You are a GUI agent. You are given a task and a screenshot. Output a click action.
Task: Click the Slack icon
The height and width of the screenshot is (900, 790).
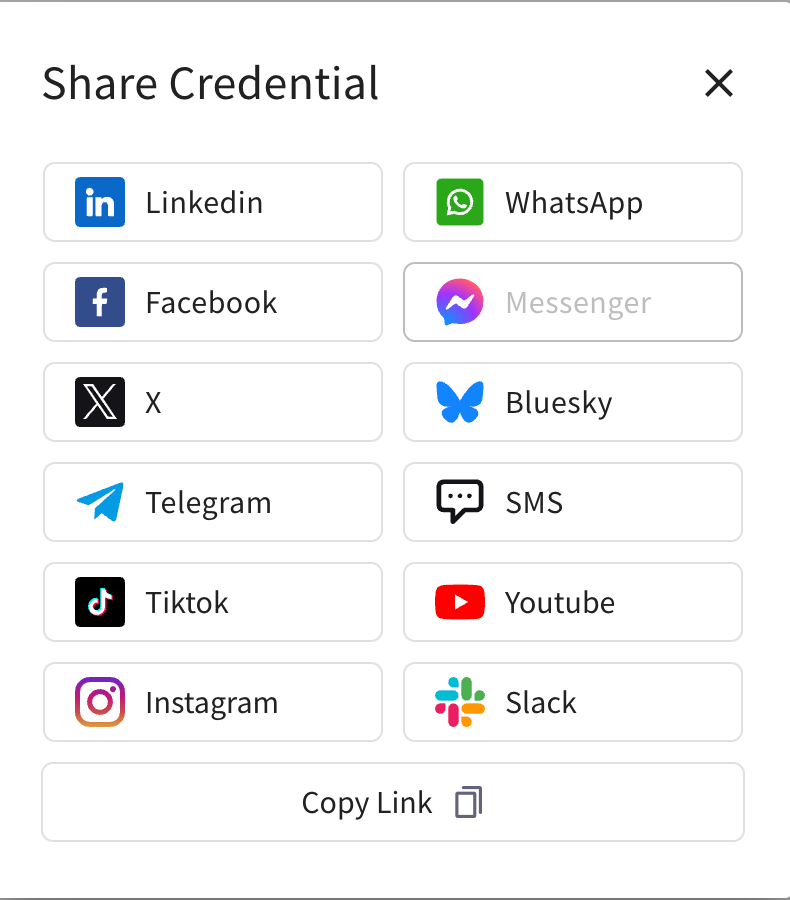[x=459, y=702]
